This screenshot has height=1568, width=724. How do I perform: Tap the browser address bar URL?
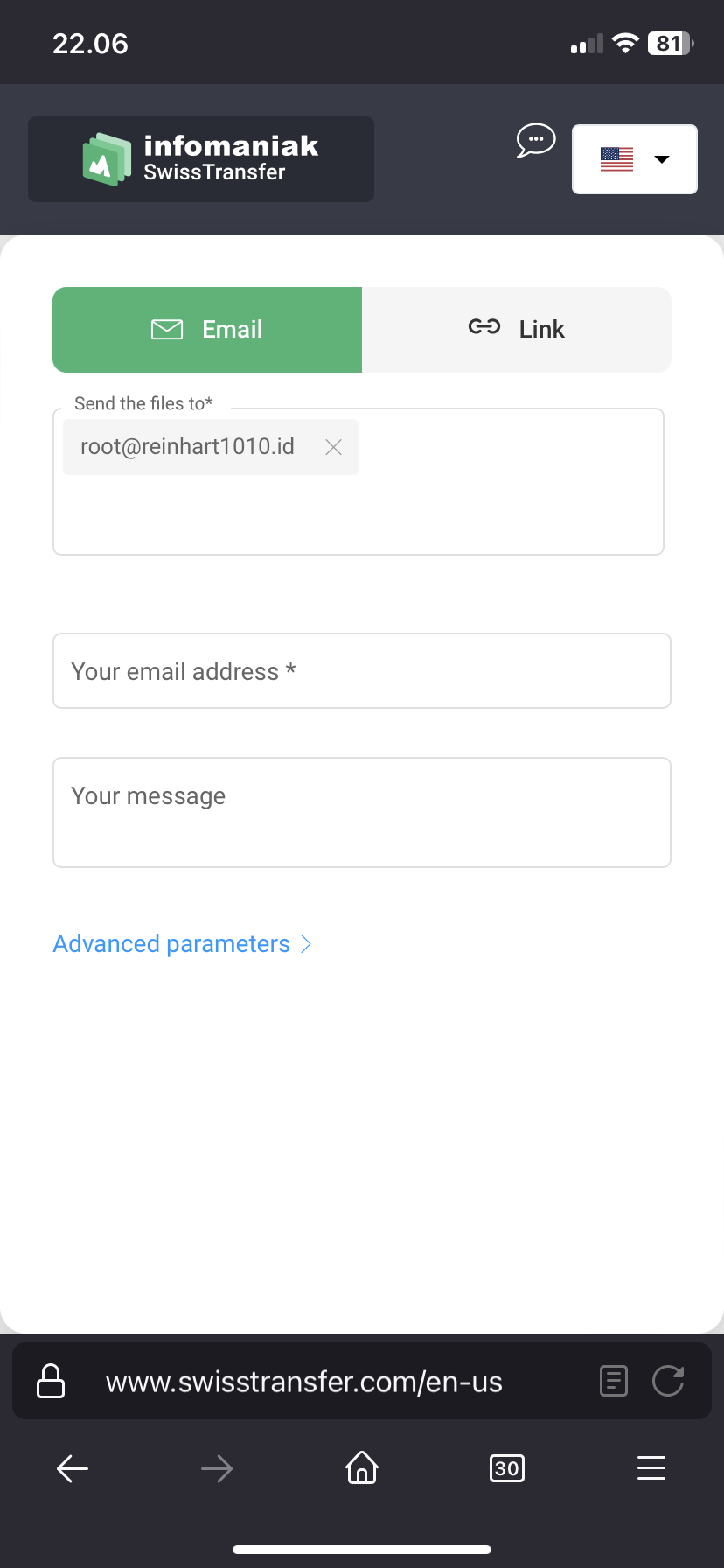[x=304, y=1382]
